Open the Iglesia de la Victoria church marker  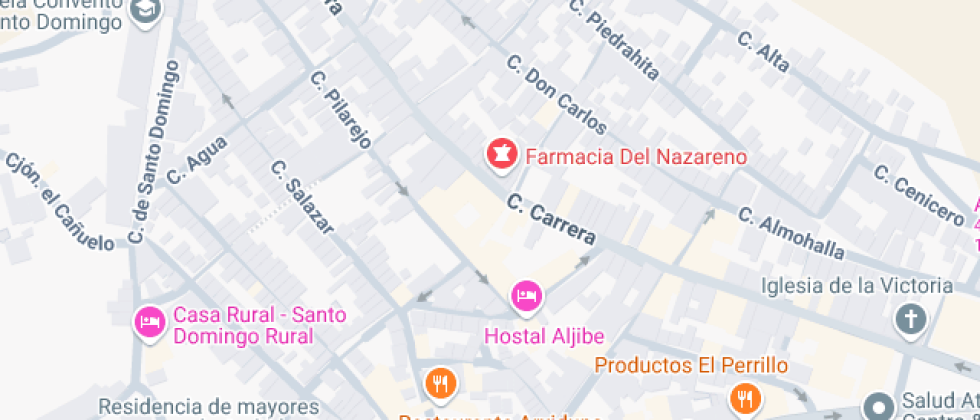click(910, 320)
